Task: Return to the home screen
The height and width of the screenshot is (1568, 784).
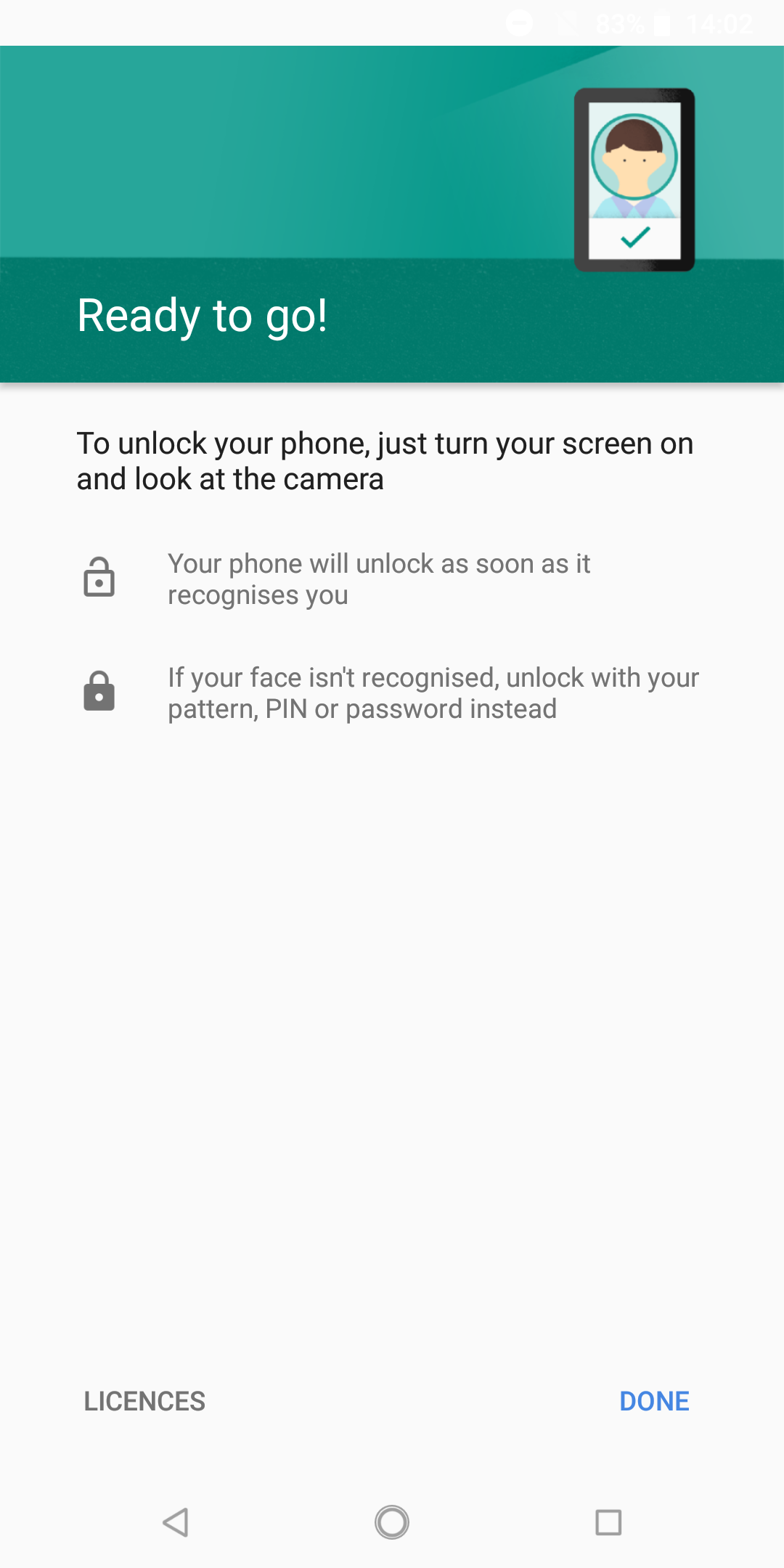Action: click(392, 1522)
